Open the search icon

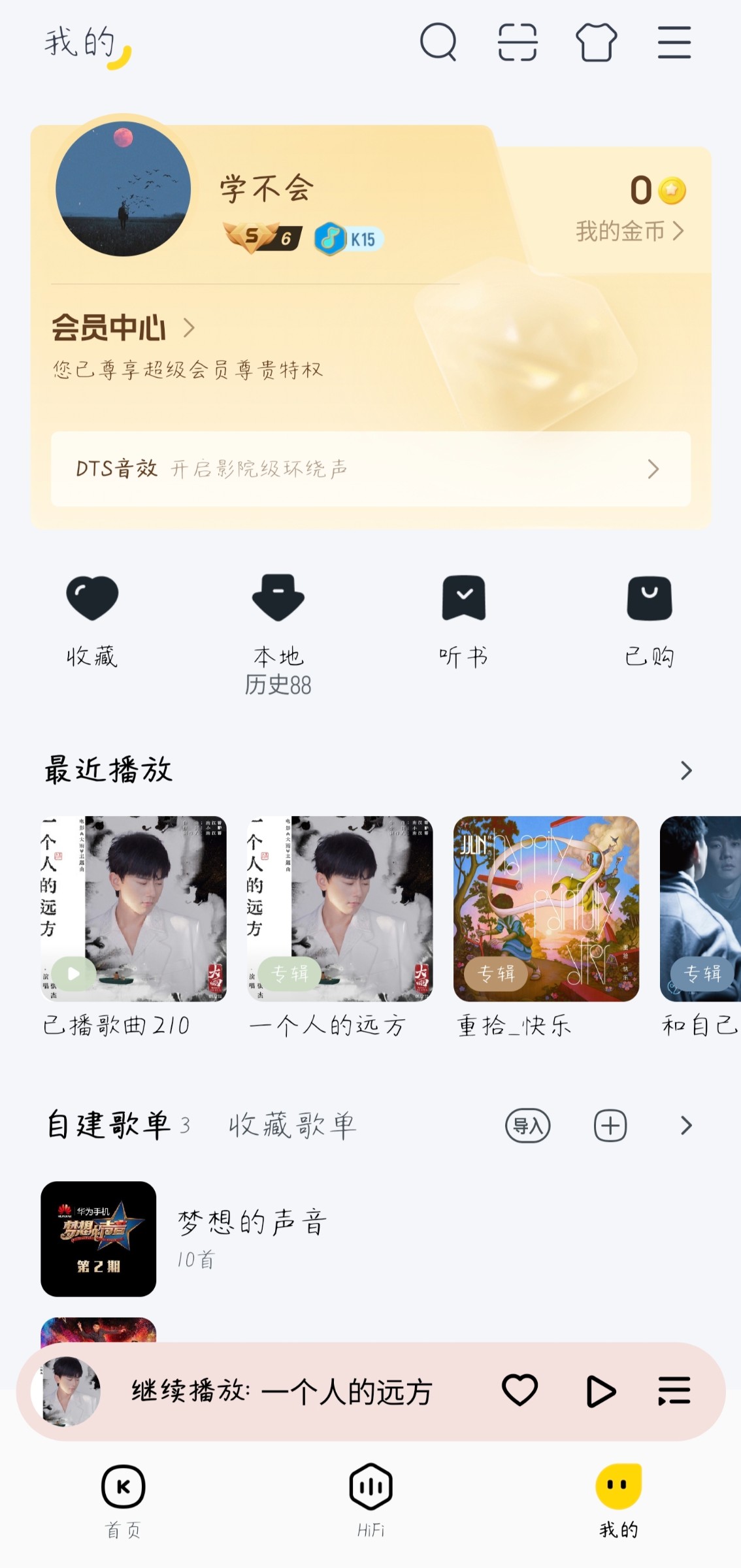pyautogui.click(x=438, y=42)
